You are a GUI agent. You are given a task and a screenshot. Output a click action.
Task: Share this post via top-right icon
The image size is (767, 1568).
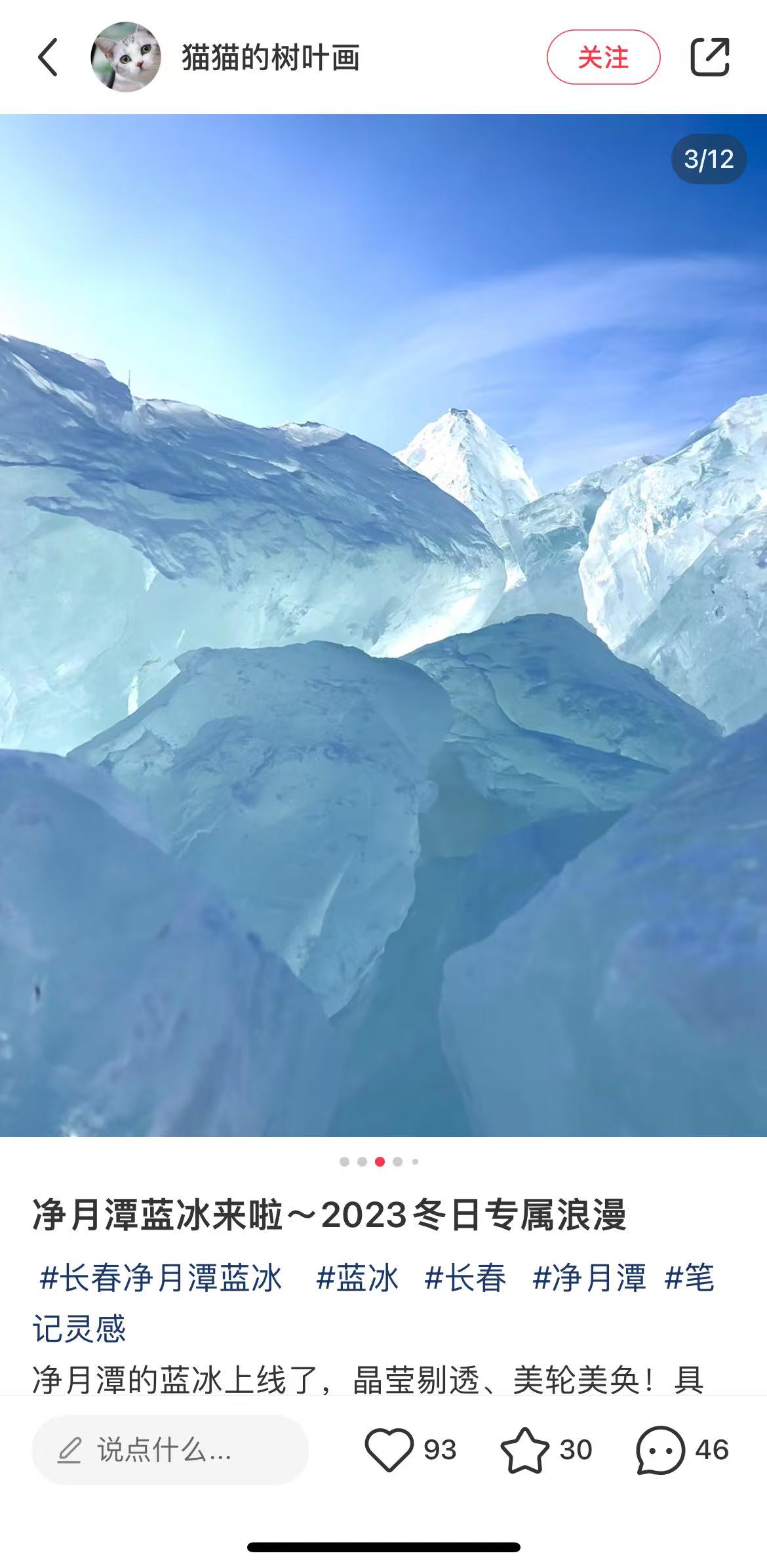tap(709, 57)
